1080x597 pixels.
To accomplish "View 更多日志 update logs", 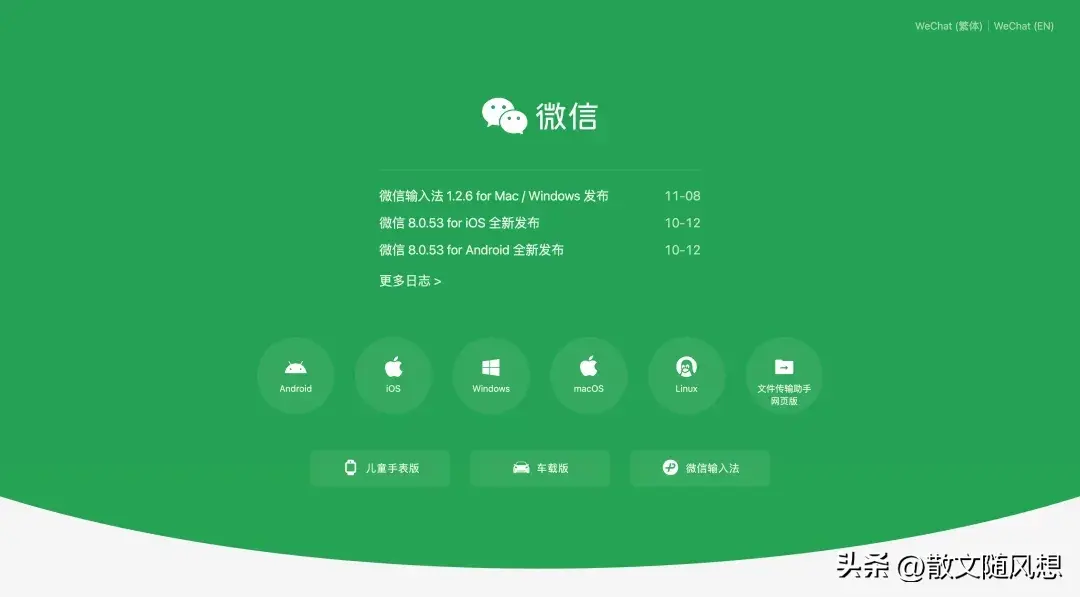I will point(410,281).
